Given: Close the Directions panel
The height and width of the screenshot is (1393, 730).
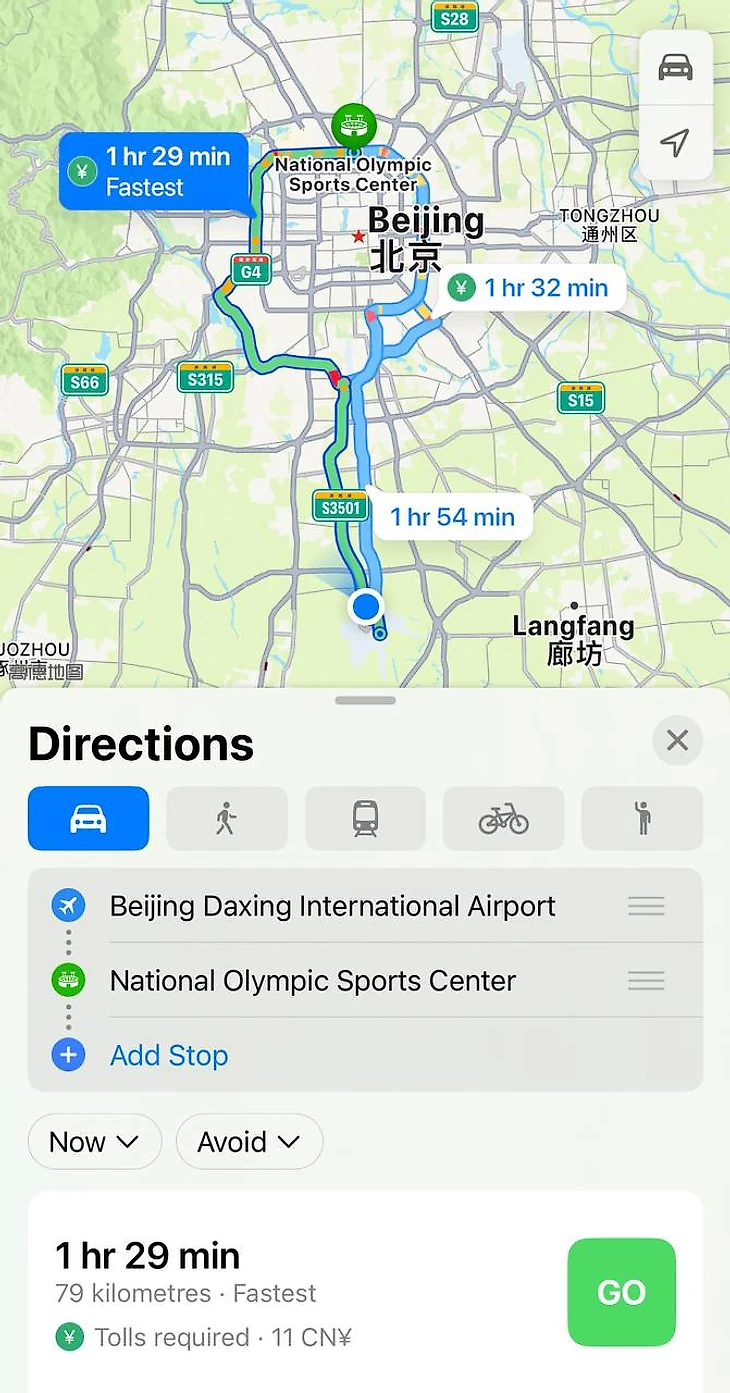Looking at the screenshot, I should (677, 740).
